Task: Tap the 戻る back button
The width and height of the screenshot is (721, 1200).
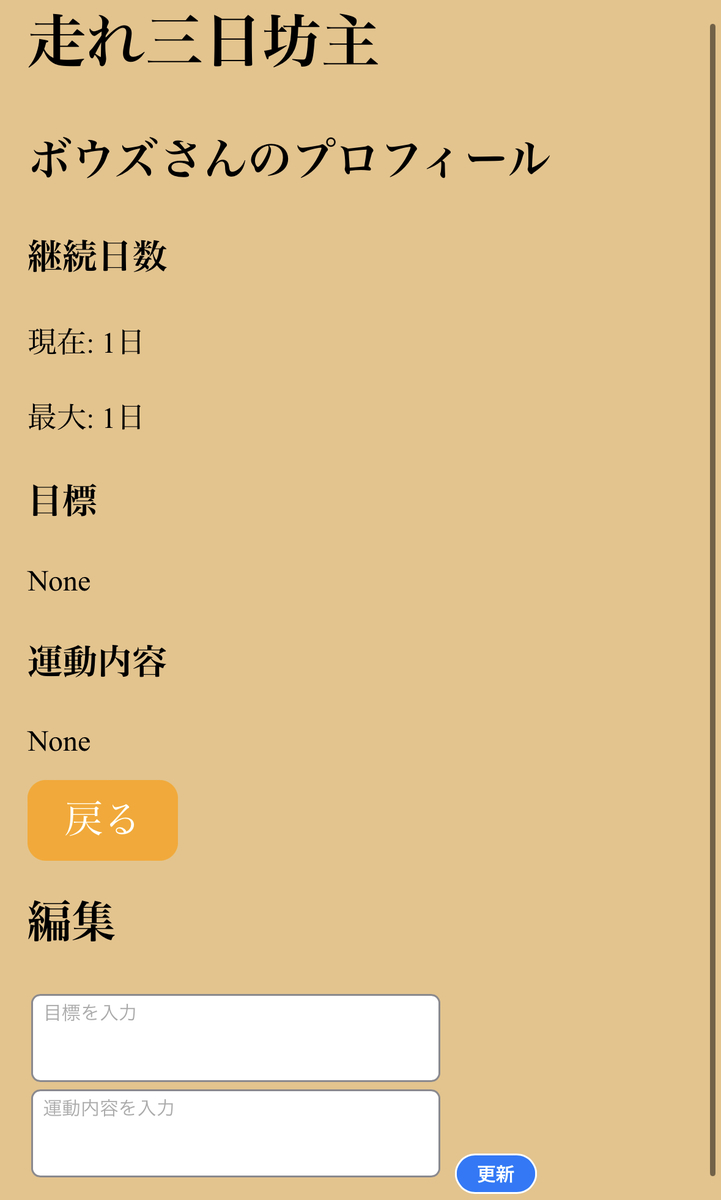Action: click(103, 820)
